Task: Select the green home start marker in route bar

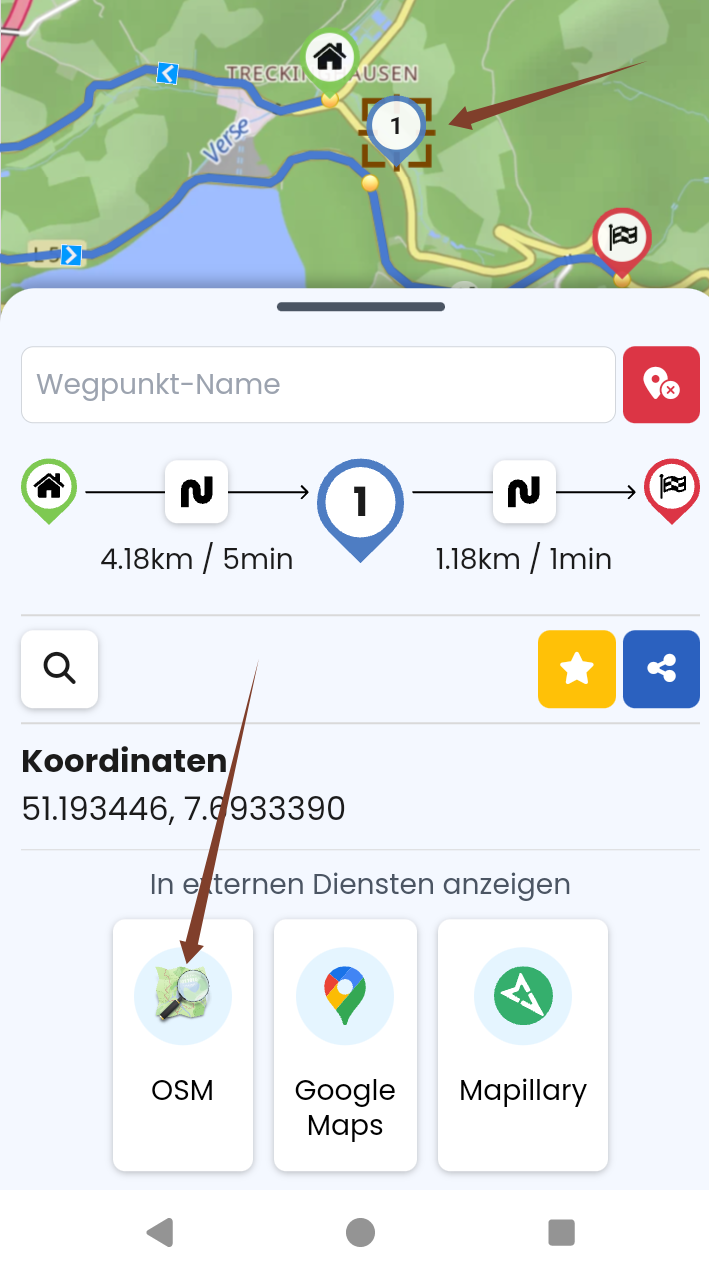Action: click(49, 491)
